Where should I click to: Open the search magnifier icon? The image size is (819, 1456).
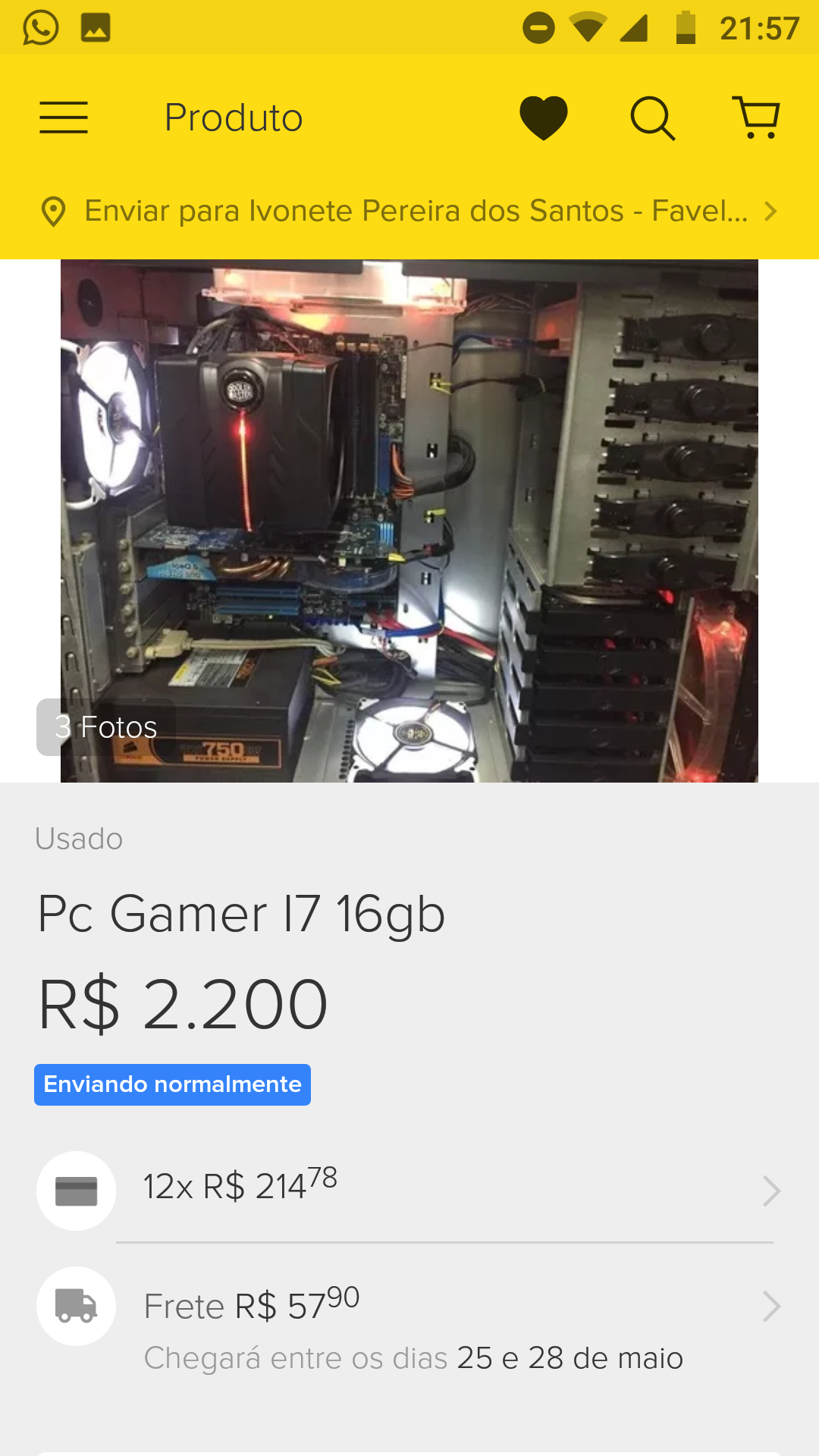coord(652,118)
